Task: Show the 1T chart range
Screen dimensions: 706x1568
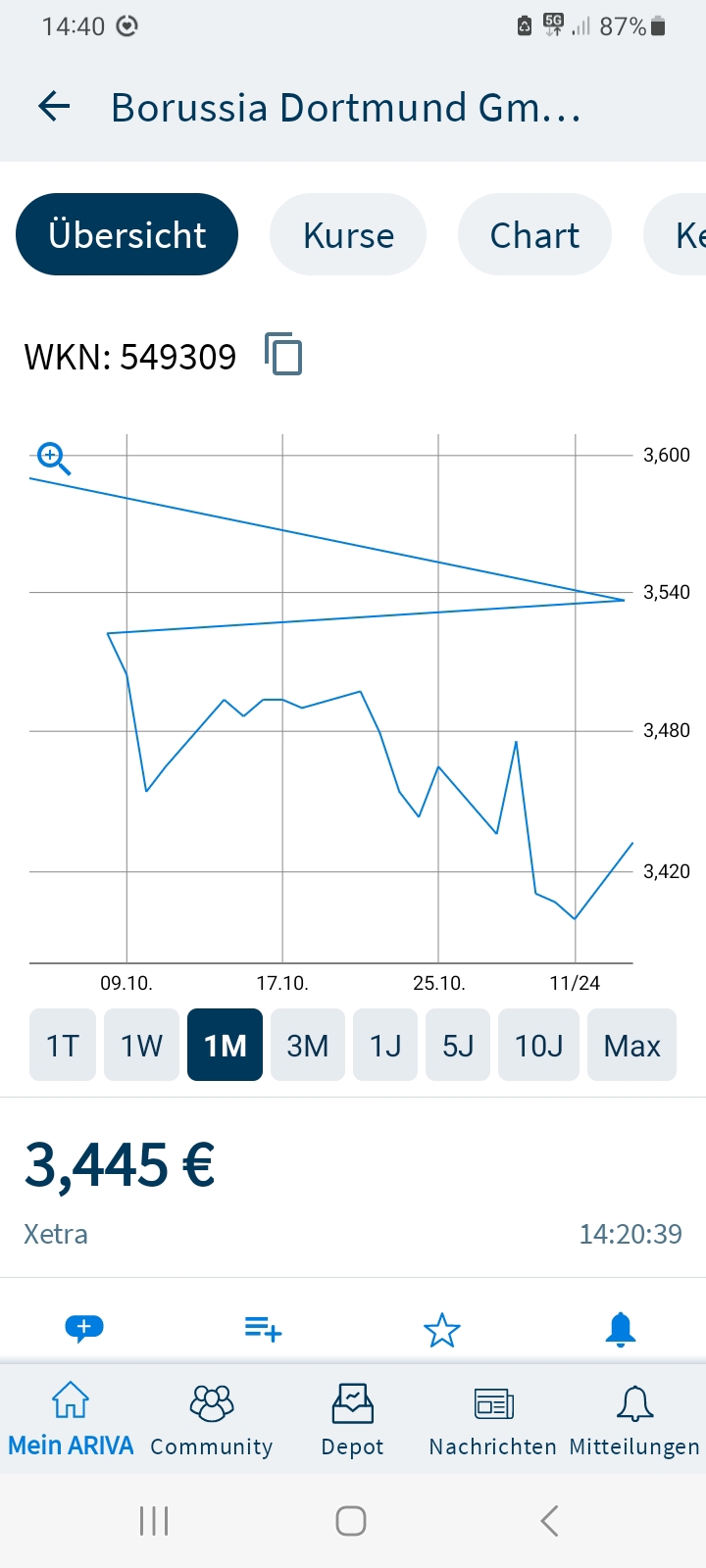Action: coord(63,1045)
